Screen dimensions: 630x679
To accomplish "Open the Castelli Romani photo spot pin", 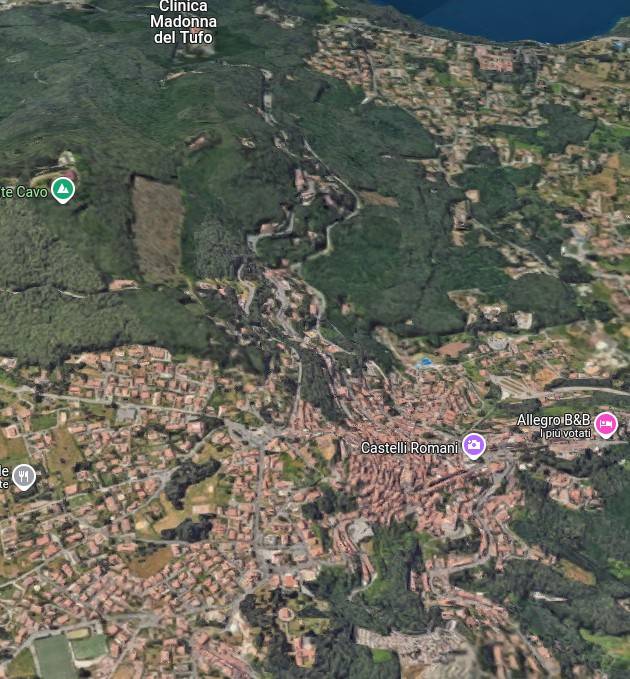I will pos(474,446).
